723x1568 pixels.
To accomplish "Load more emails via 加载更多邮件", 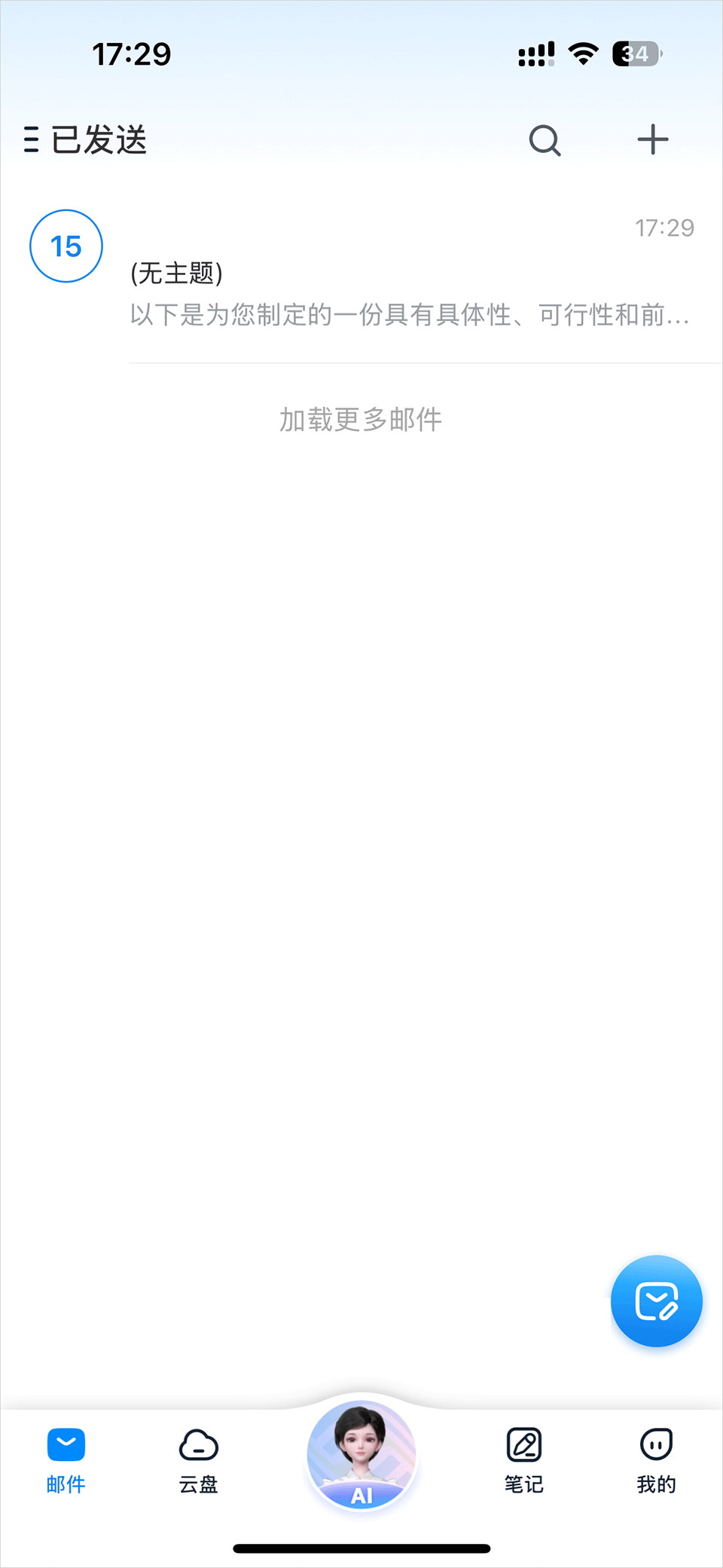I will point(361,420).
